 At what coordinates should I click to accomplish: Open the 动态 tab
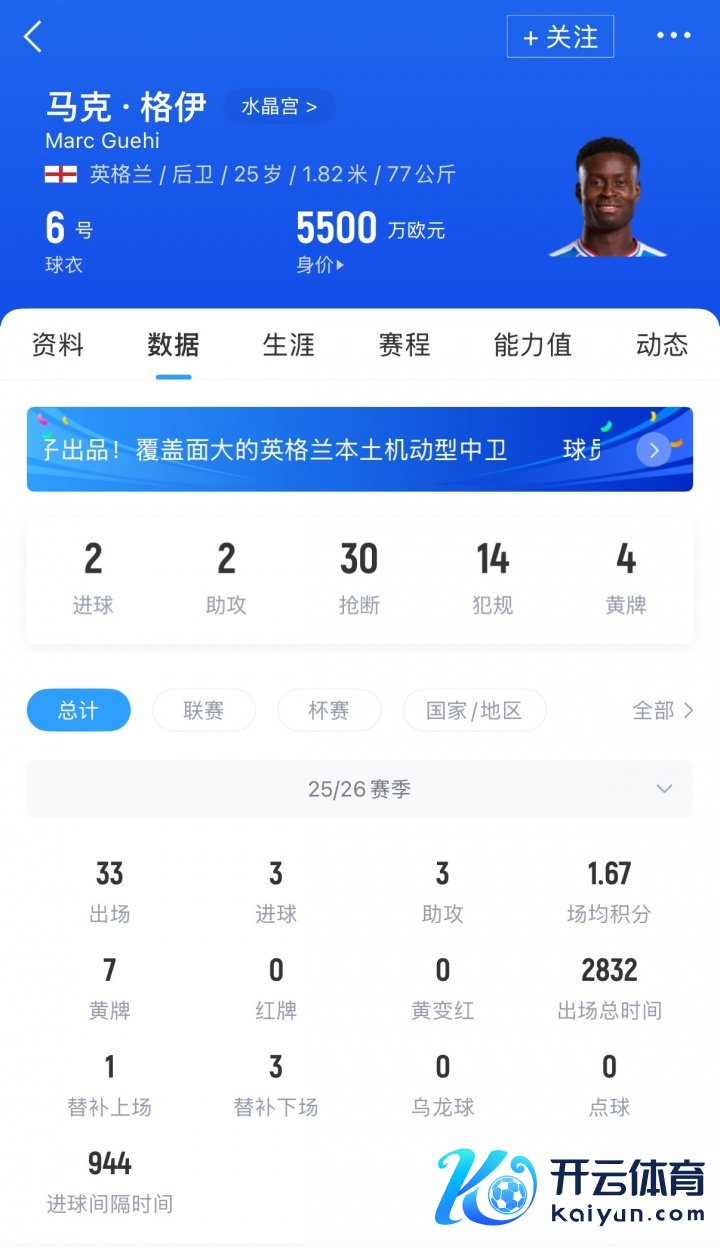pyautogui.click(x=662, y=345)
